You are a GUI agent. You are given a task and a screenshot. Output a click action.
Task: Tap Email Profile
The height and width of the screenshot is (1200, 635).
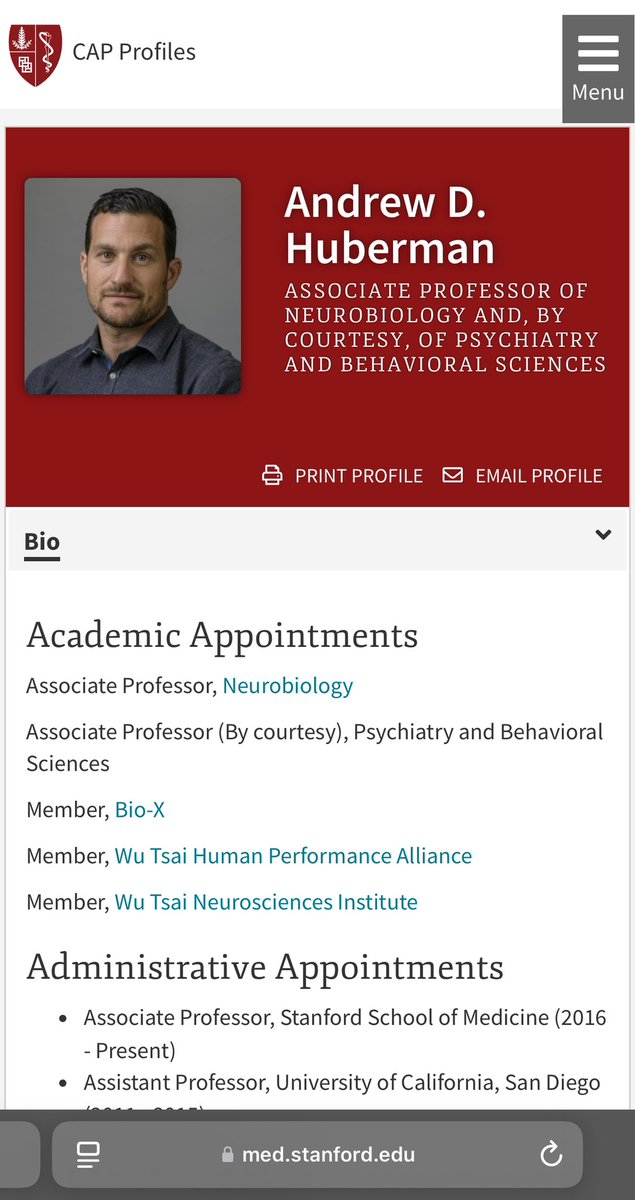523,476
